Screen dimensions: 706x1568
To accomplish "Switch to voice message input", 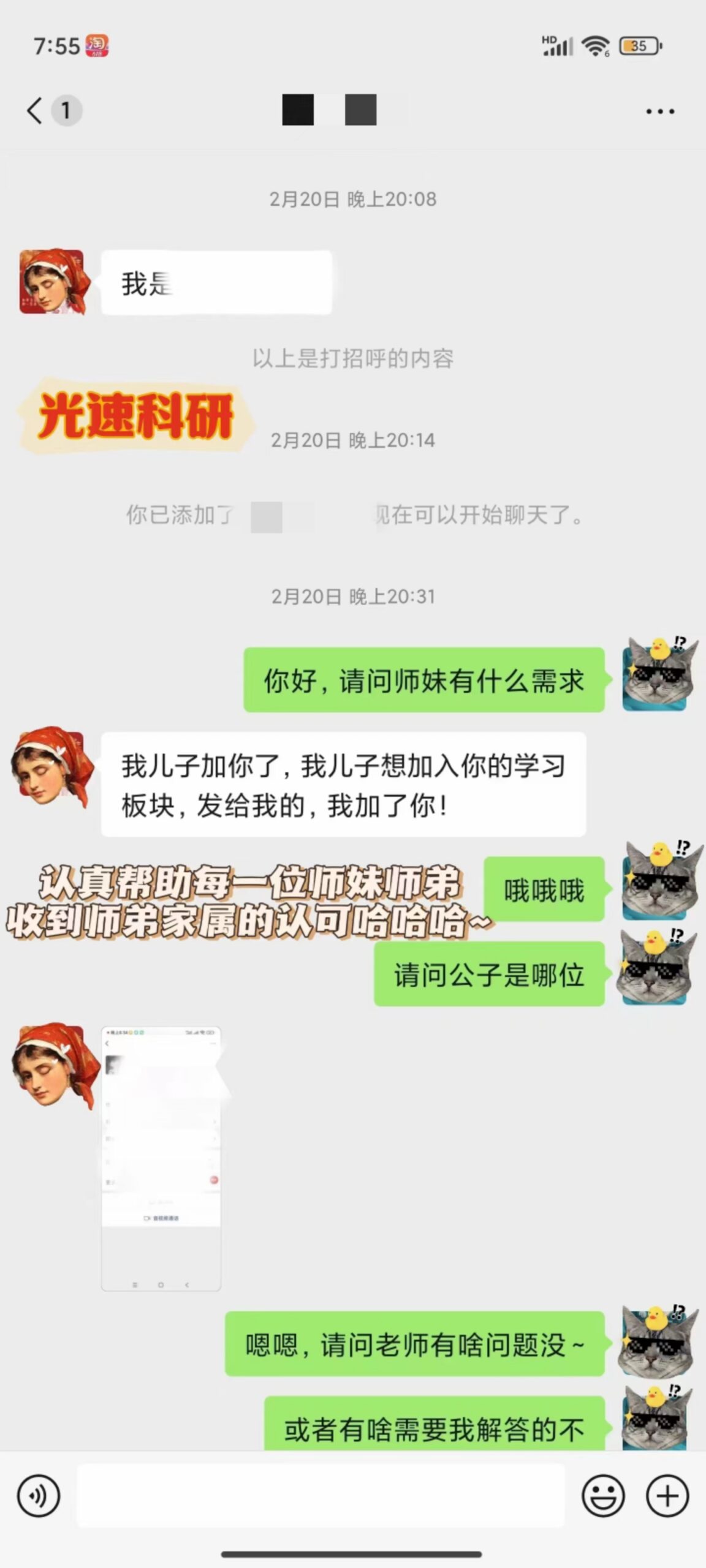I will (39, 1496).
